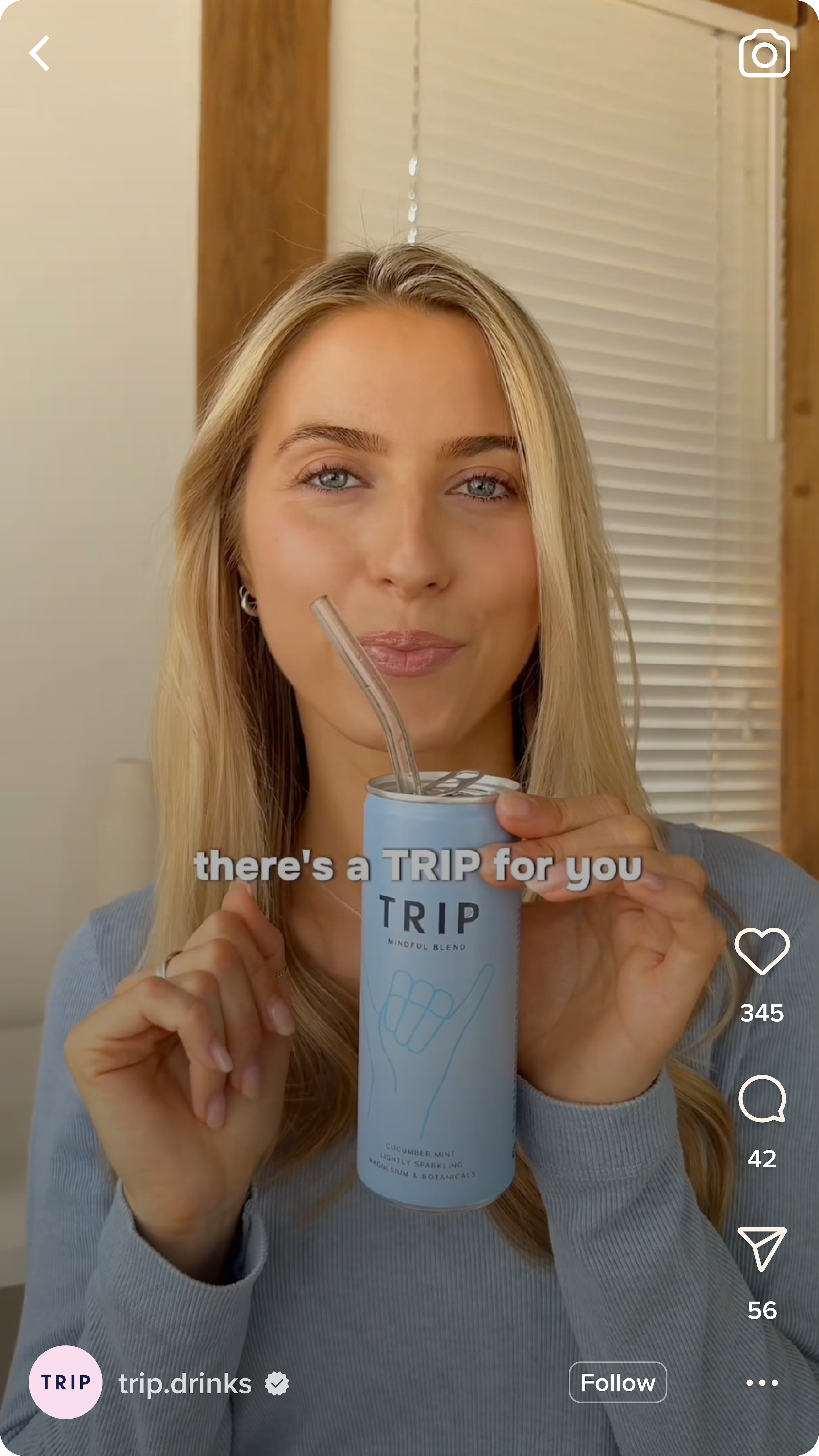The image size is (819, 1456).
Task: Open the three-dot overflow menu
Action: click(x=761, y=1383)
